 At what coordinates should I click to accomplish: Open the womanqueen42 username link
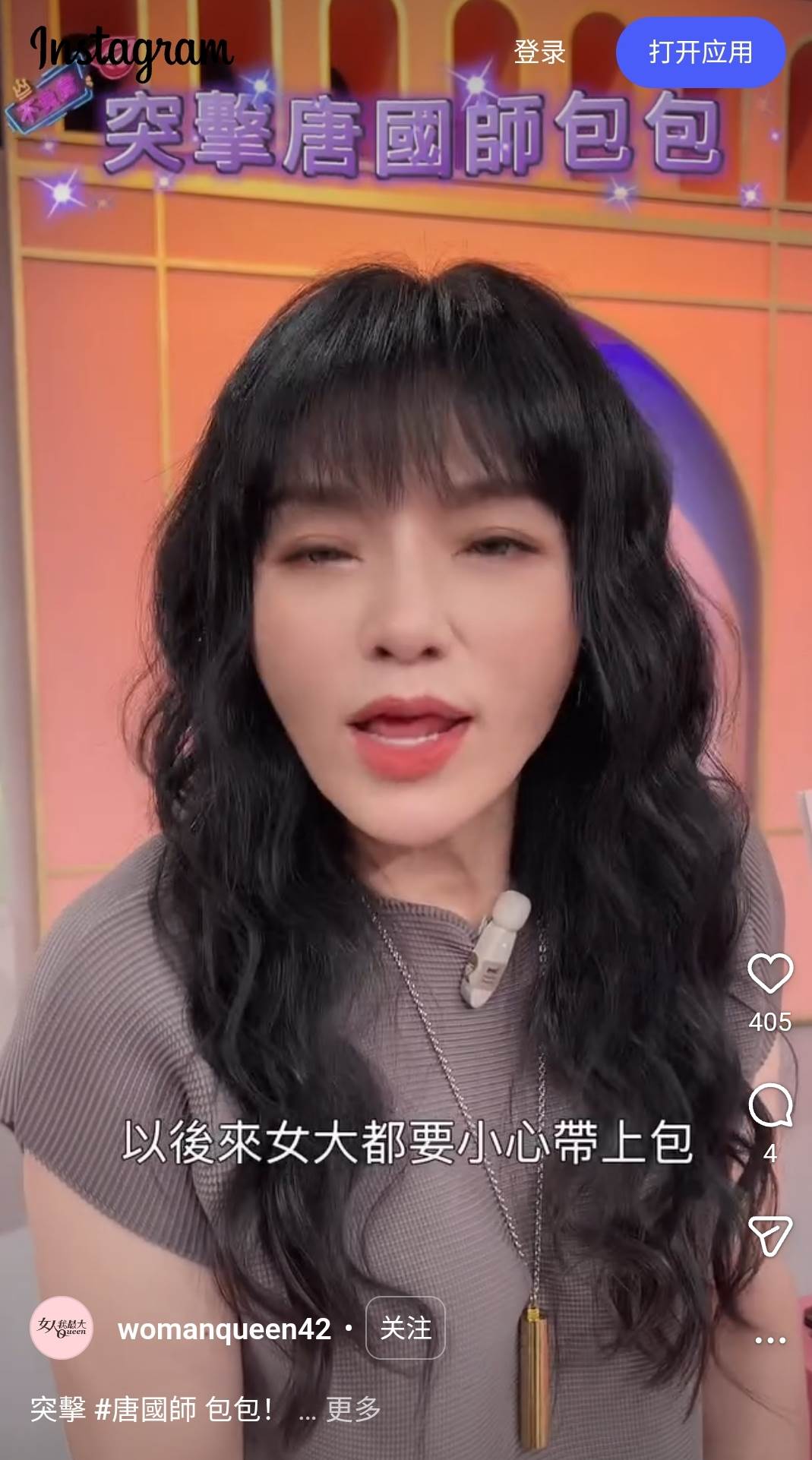pyautogui.click(x=224, y=1329)
